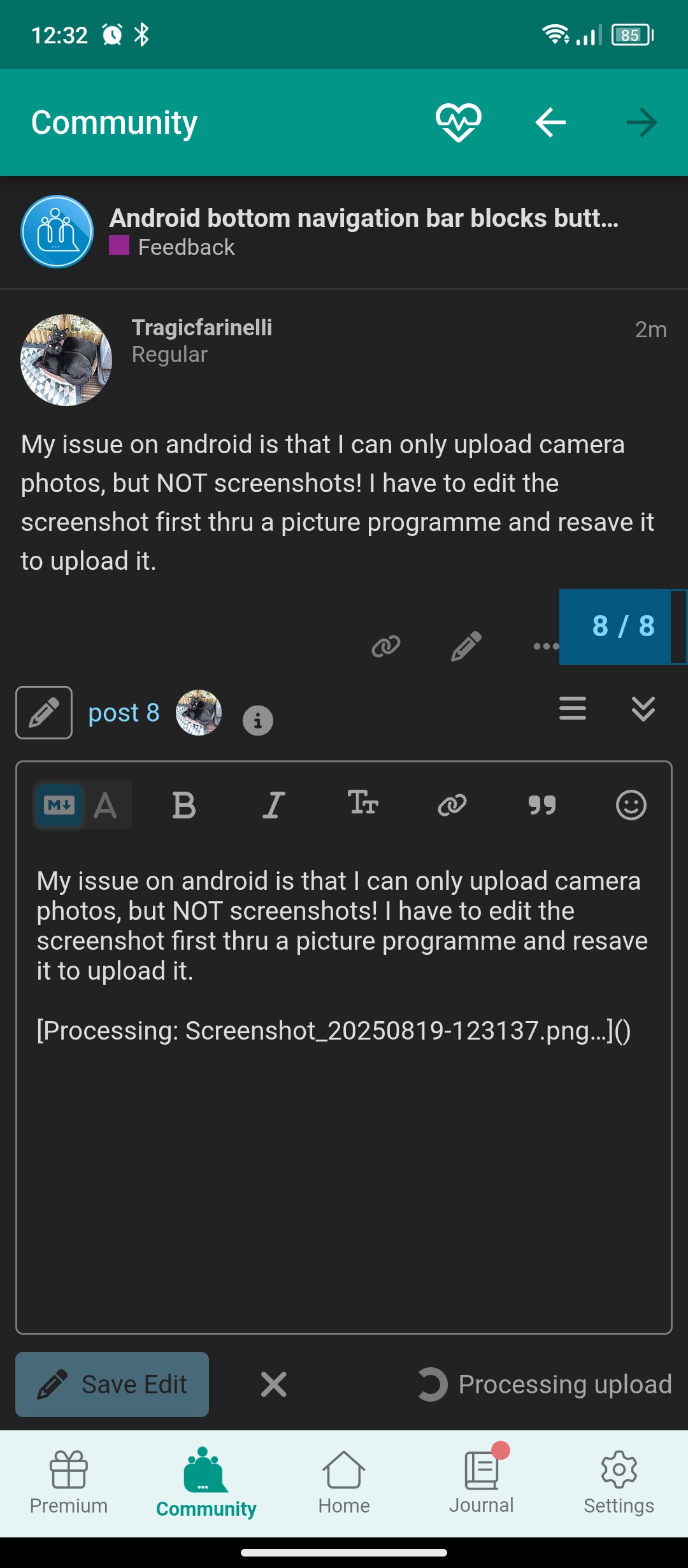This screenshot has width=688, height=1568.
Task: Open the emoji picker
Action: (x=631, y=805)
